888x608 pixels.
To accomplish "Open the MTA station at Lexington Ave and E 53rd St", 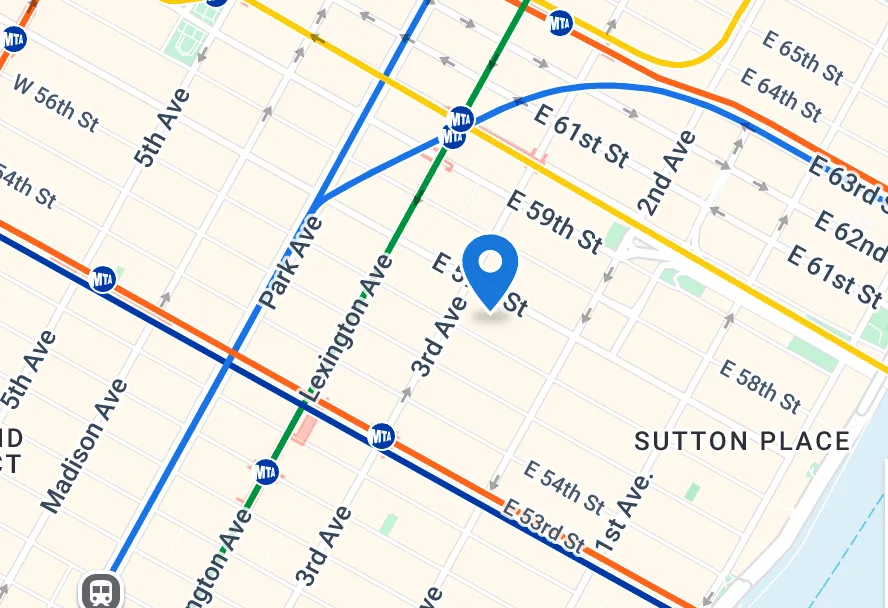I will (x=381, y=436).
